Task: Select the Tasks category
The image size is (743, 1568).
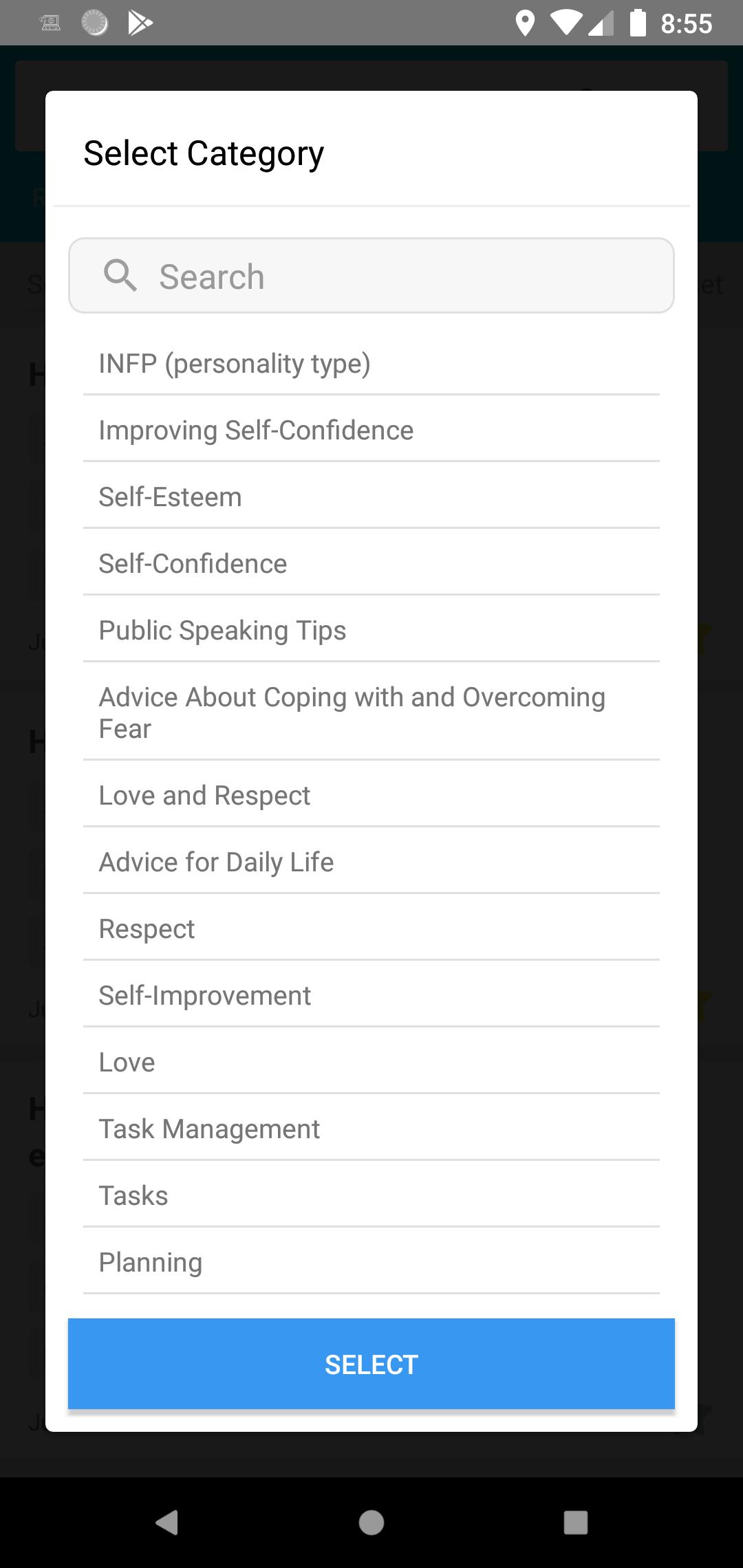Action: click(371, 1195)
